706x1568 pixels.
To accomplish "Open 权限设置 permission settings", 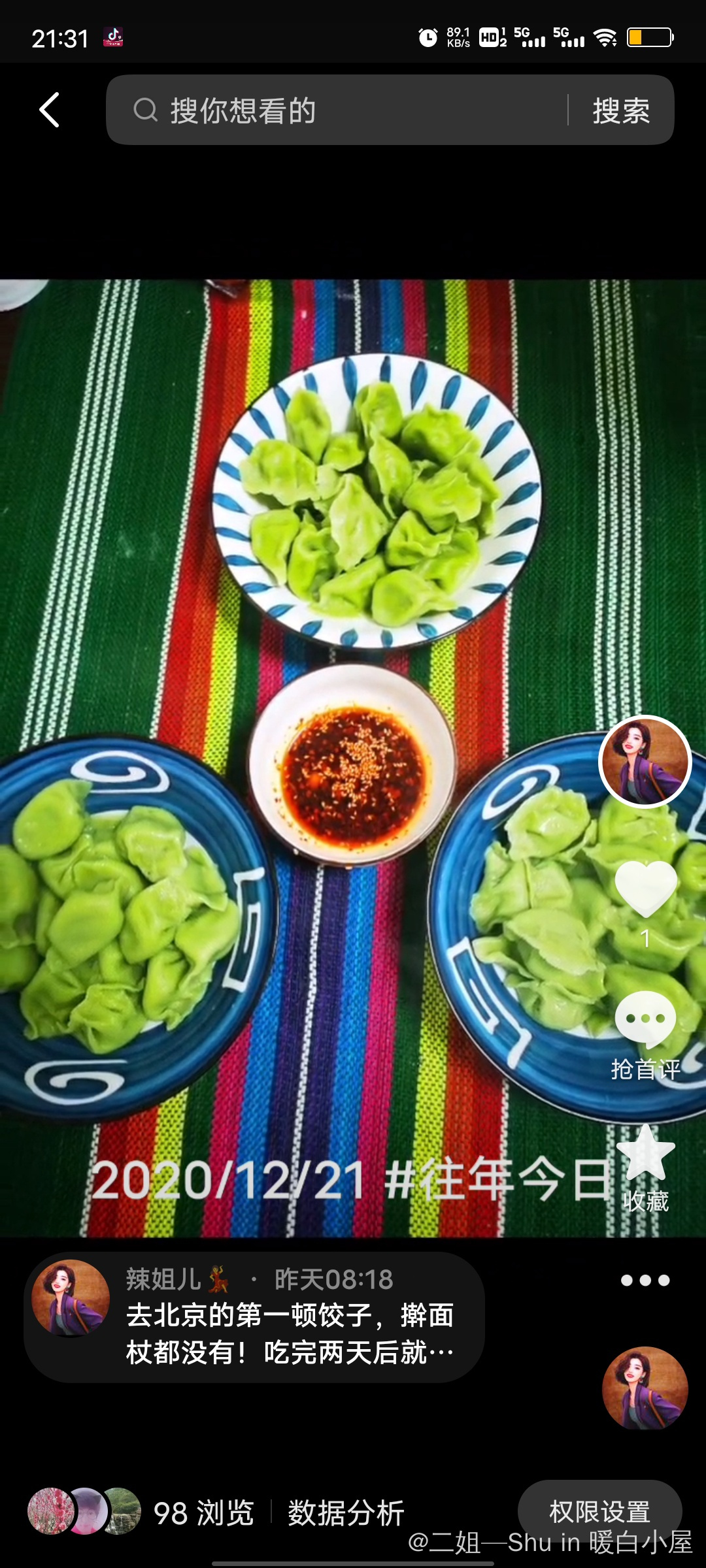I will tap(599, 1511).
